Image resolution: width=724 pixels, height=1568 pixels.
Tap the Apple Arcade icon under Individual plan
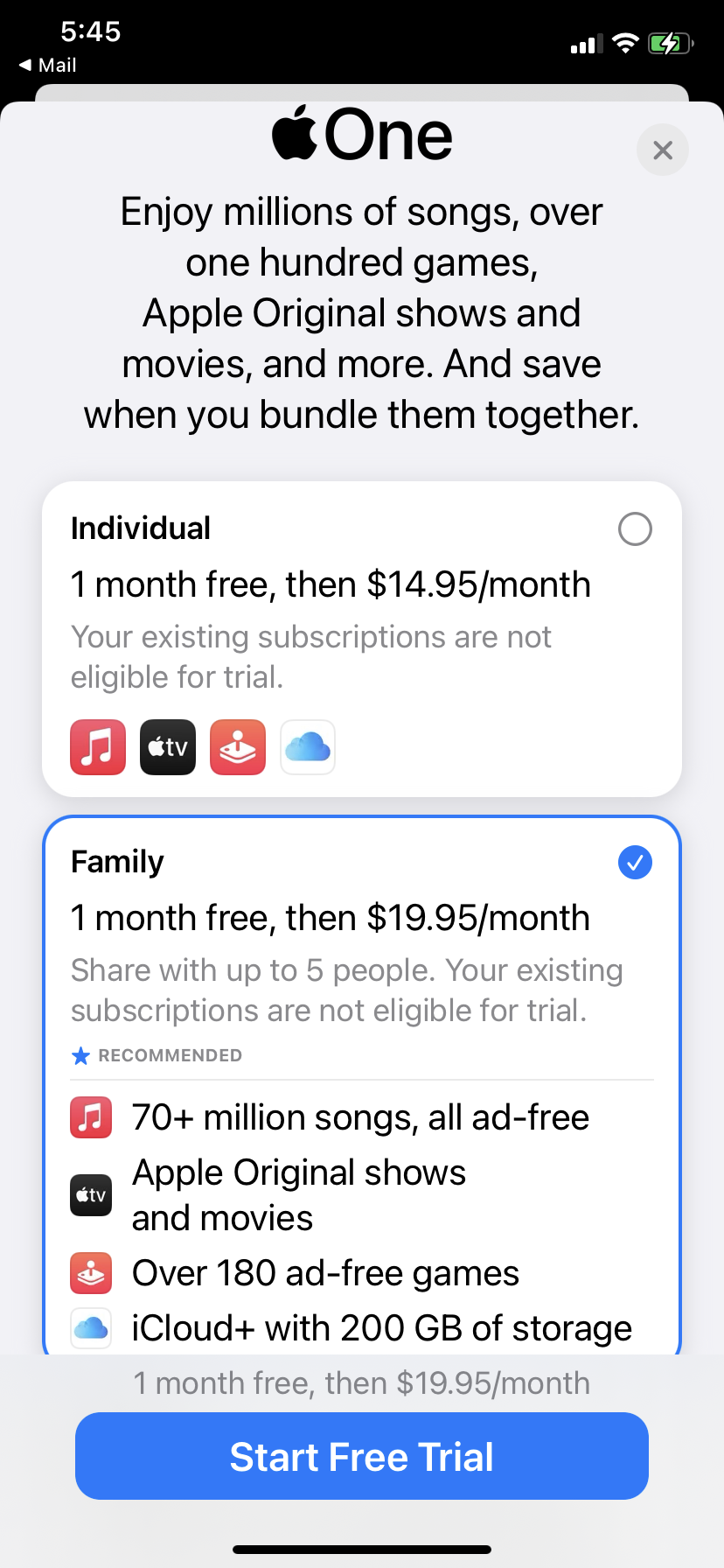(x=237, y=747)
